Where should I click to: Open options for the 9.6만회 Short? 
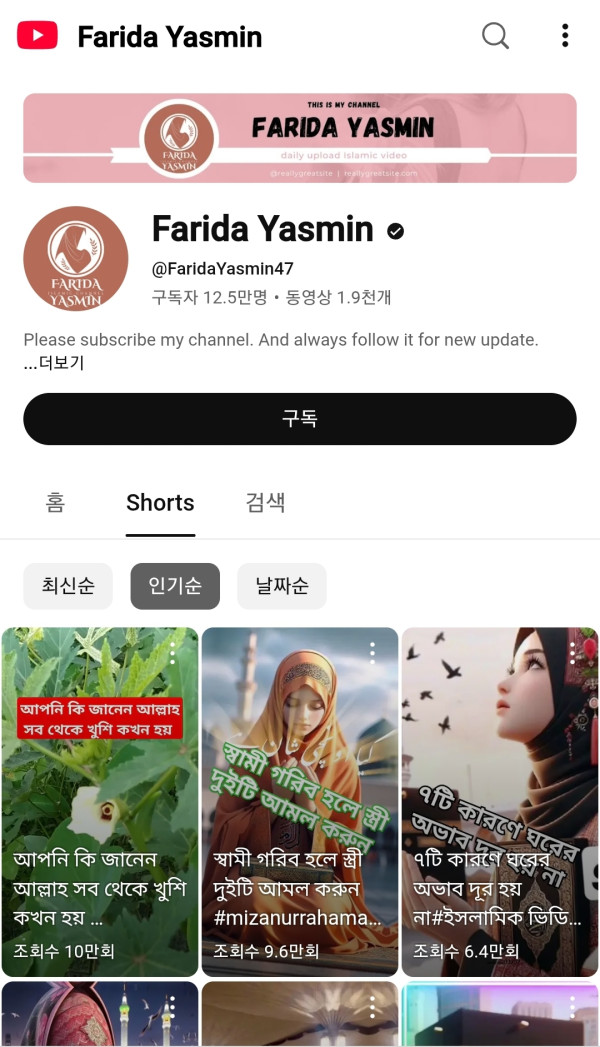[x=372, y=653]
